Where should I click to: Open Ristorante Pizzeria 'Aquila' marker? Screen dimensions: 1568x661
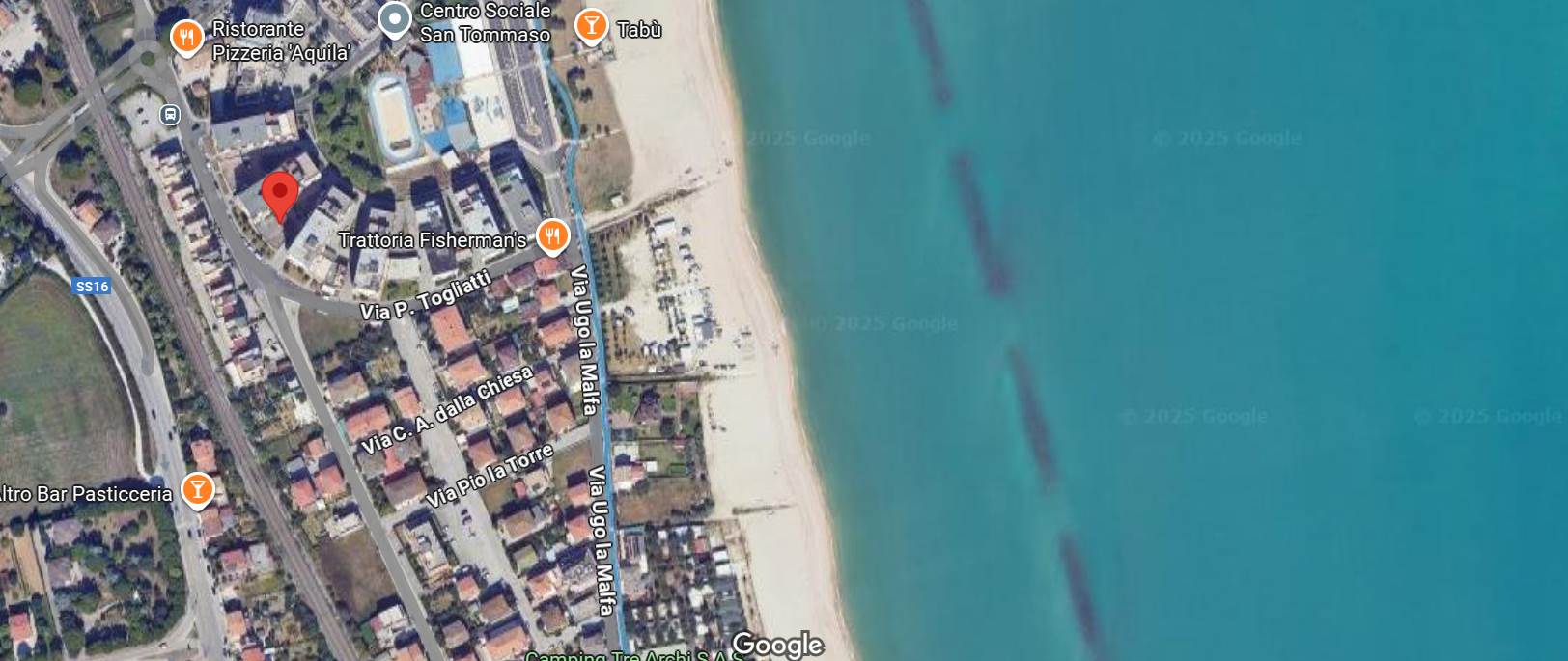tap(186, 38)
